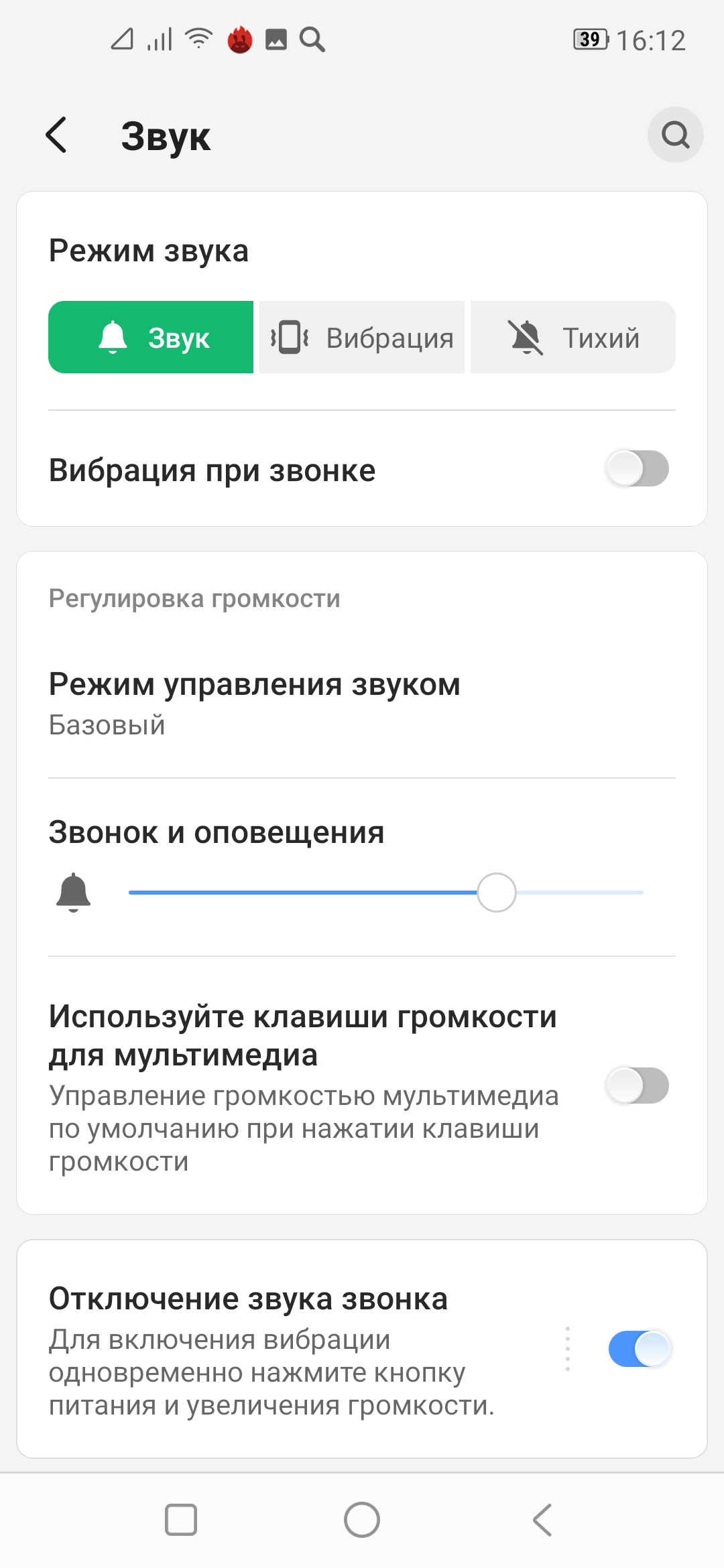724x1568 pixels.
Task: Enable volume keys for multimedia toggle
Action: (x=637, y=1086)
